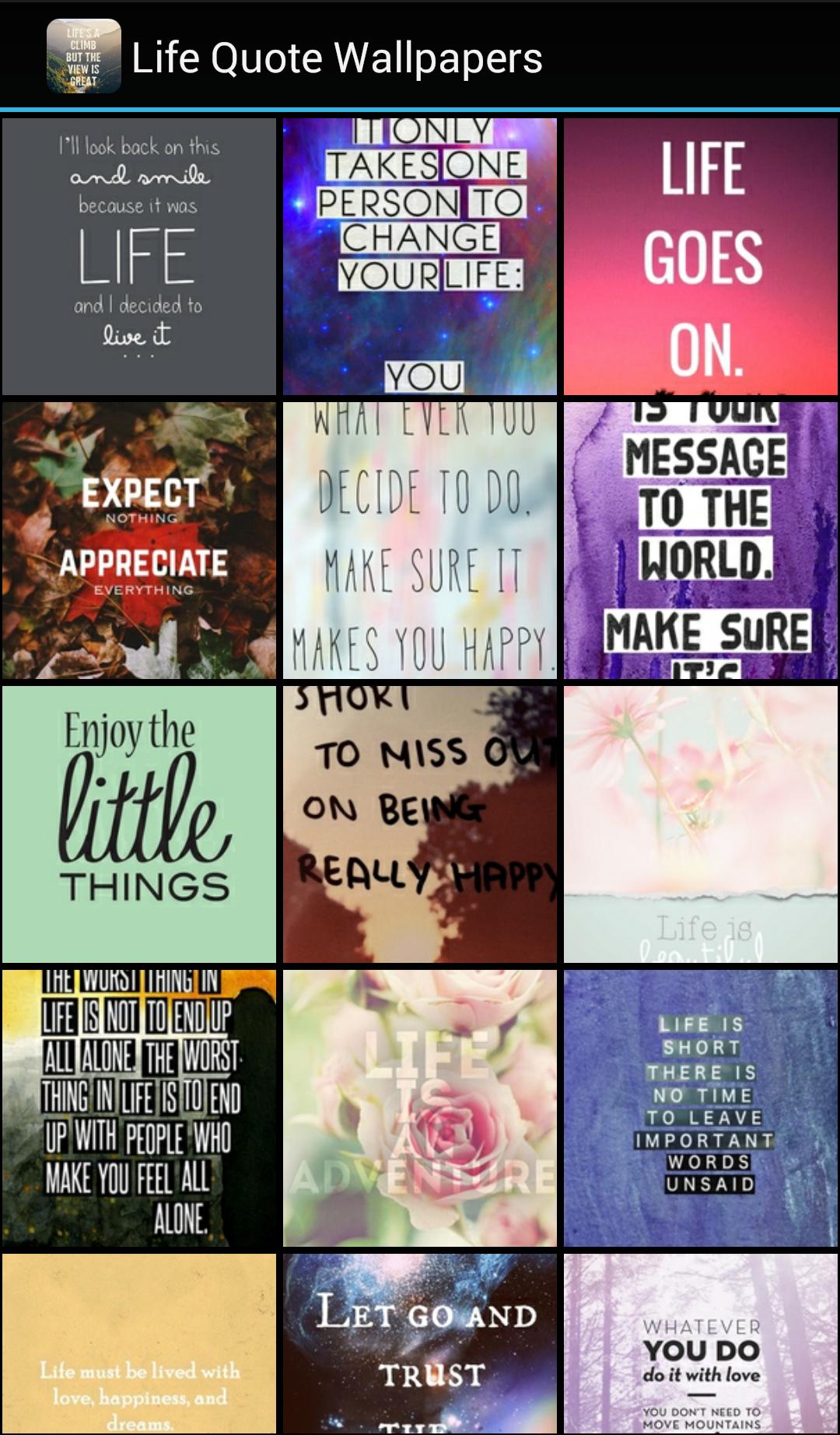View the 'Life is Short' forest wallpaper
This screenshot has height=1435, width=840.
click(698, 1108)
